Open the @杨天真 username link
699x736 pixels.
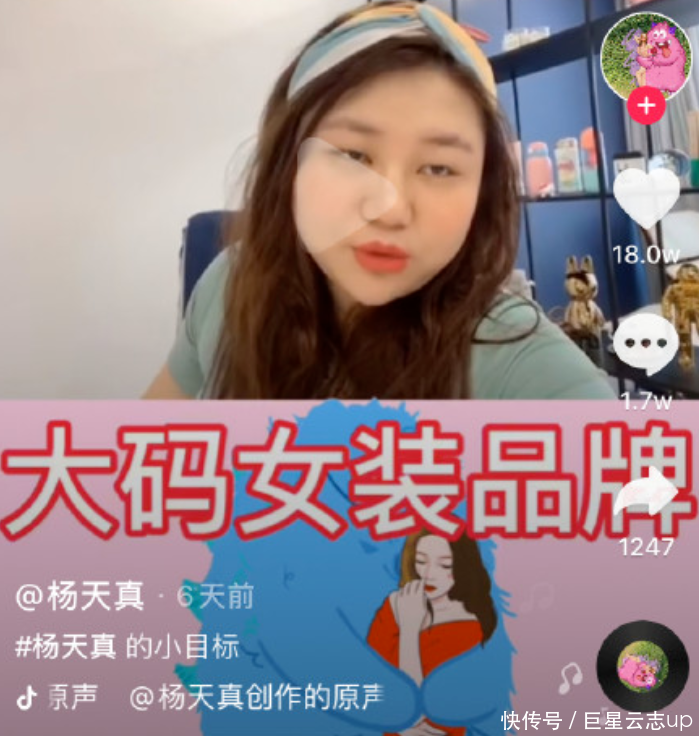(80, 597)
